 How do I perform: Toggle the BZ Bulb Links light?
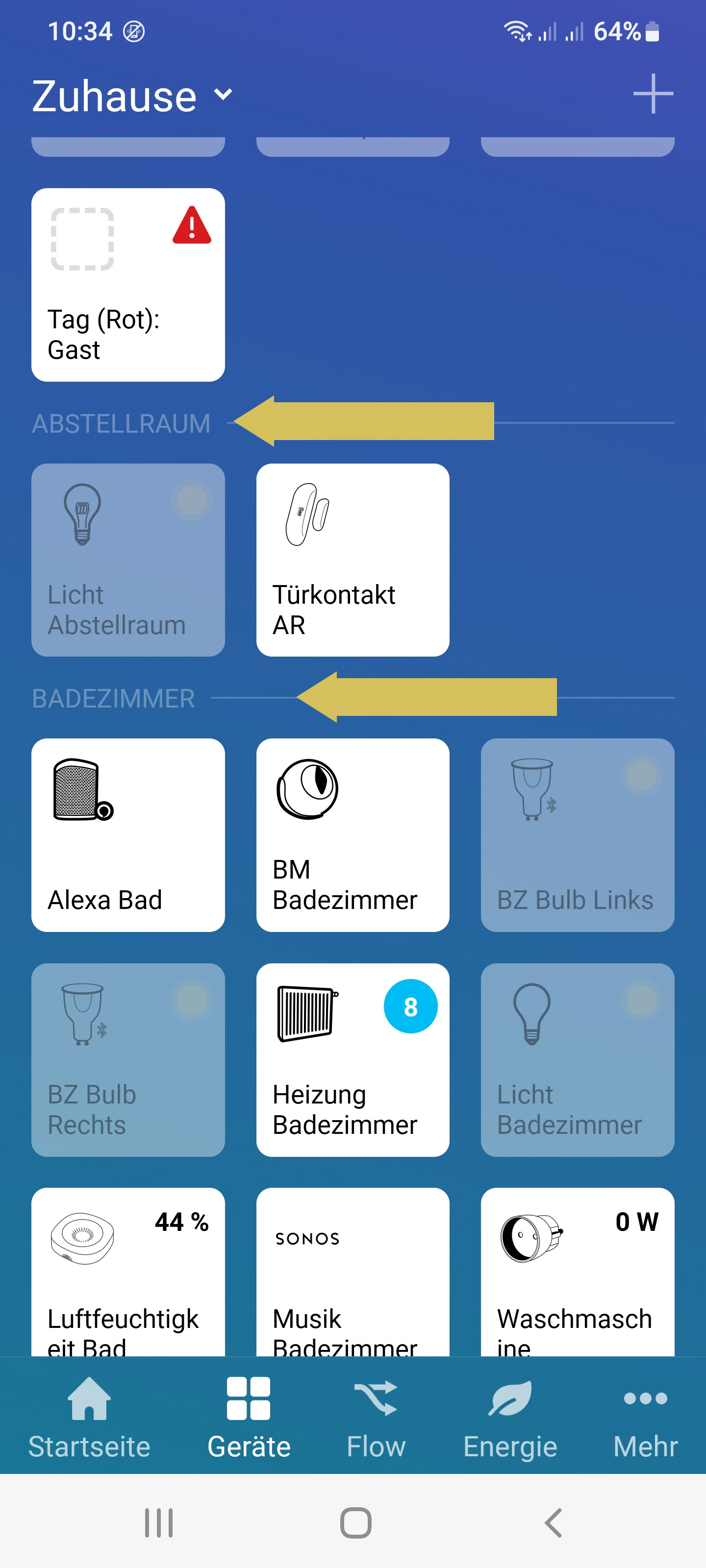[577, 834]
